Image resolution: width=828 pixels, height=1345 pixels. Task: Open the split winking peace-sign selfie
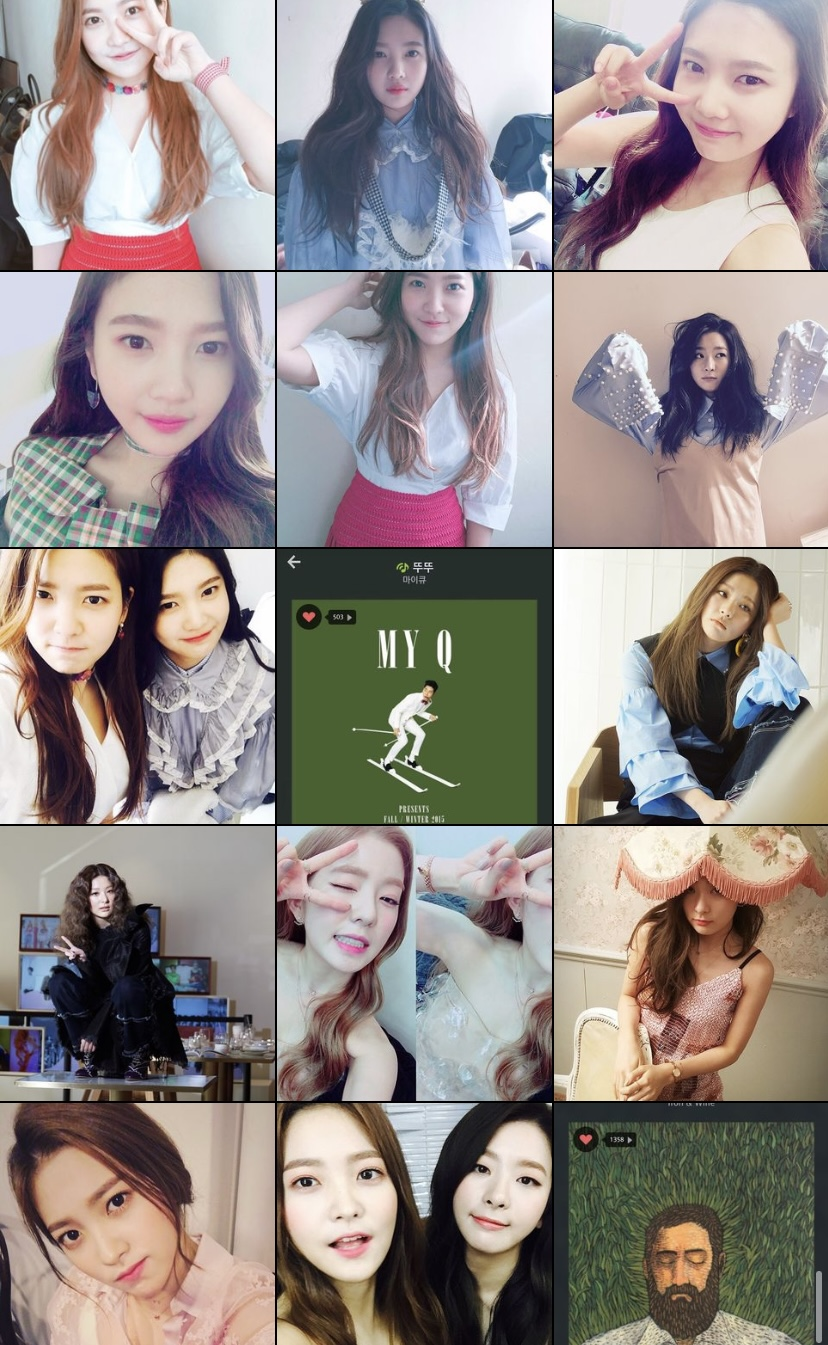[414, 963]
